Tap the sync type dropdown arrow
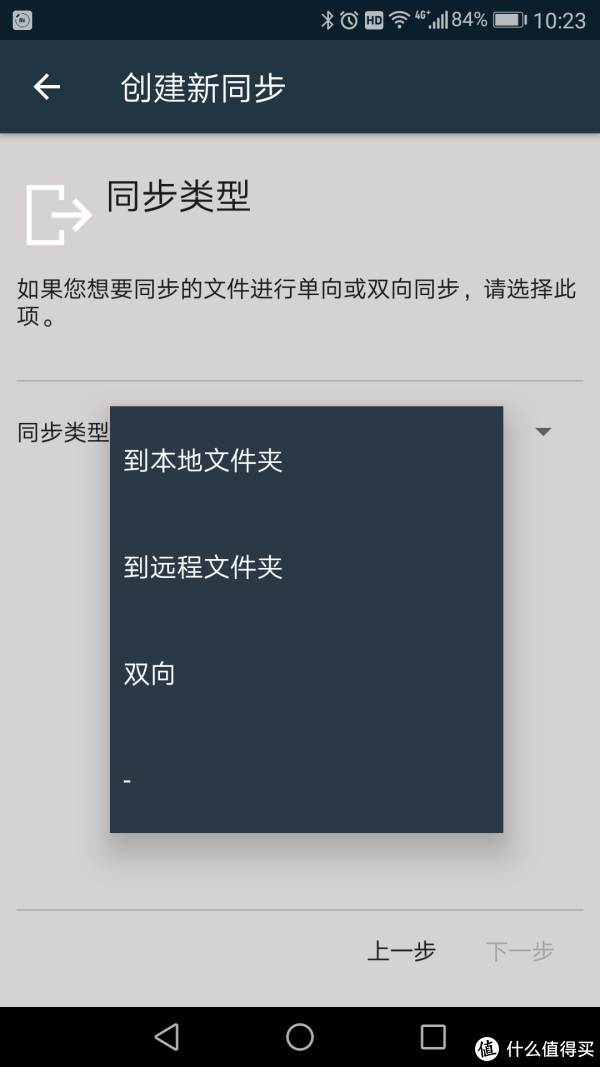 (543, 431)
